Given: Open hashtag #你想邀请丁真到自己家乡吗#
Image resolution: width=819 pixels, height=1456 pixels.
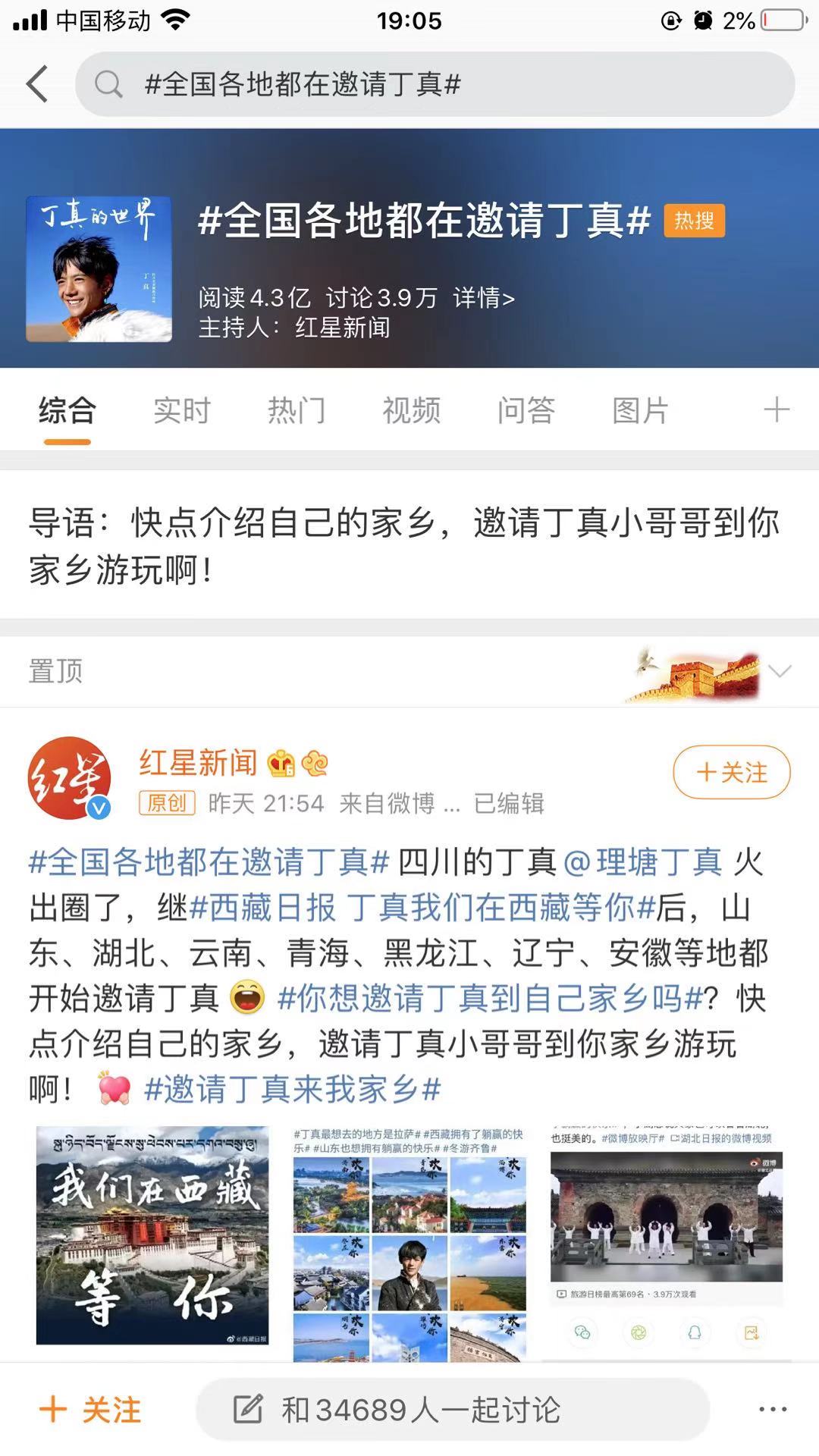Looking at the screenshot, I should (490, 999).
